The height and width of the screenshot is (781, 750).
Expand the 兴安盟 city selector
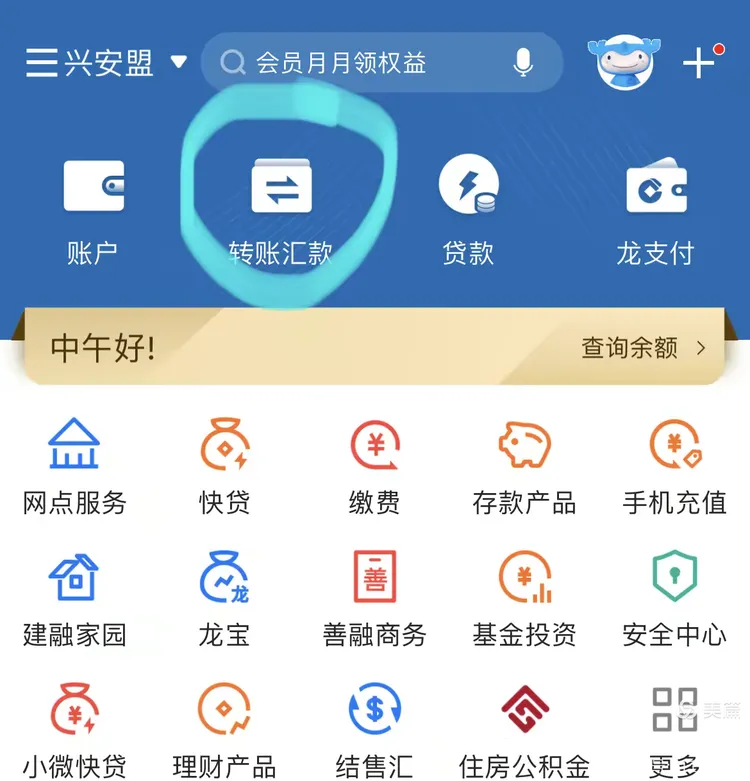click(120, 62)
